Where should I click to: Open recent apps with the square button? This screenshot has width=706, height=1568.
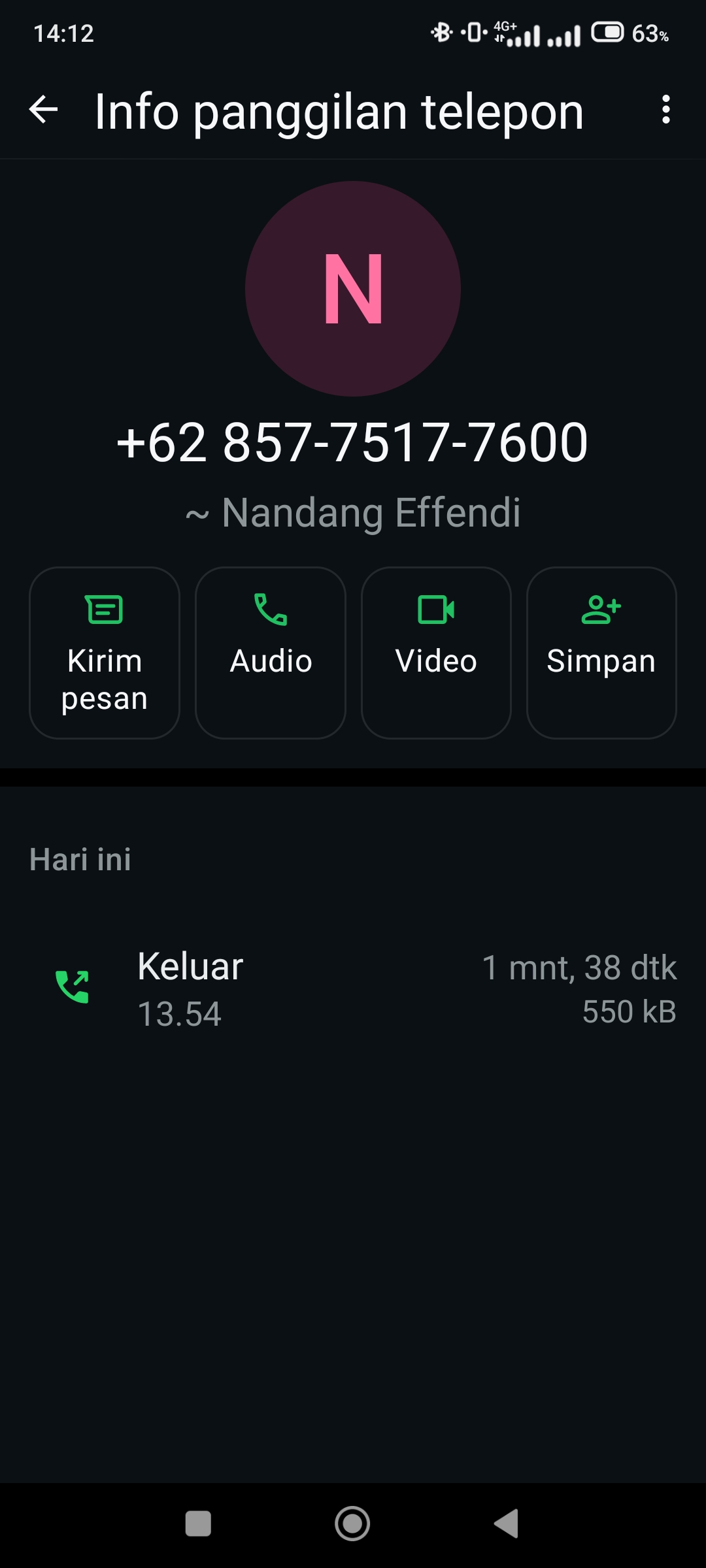(198, 1524)
